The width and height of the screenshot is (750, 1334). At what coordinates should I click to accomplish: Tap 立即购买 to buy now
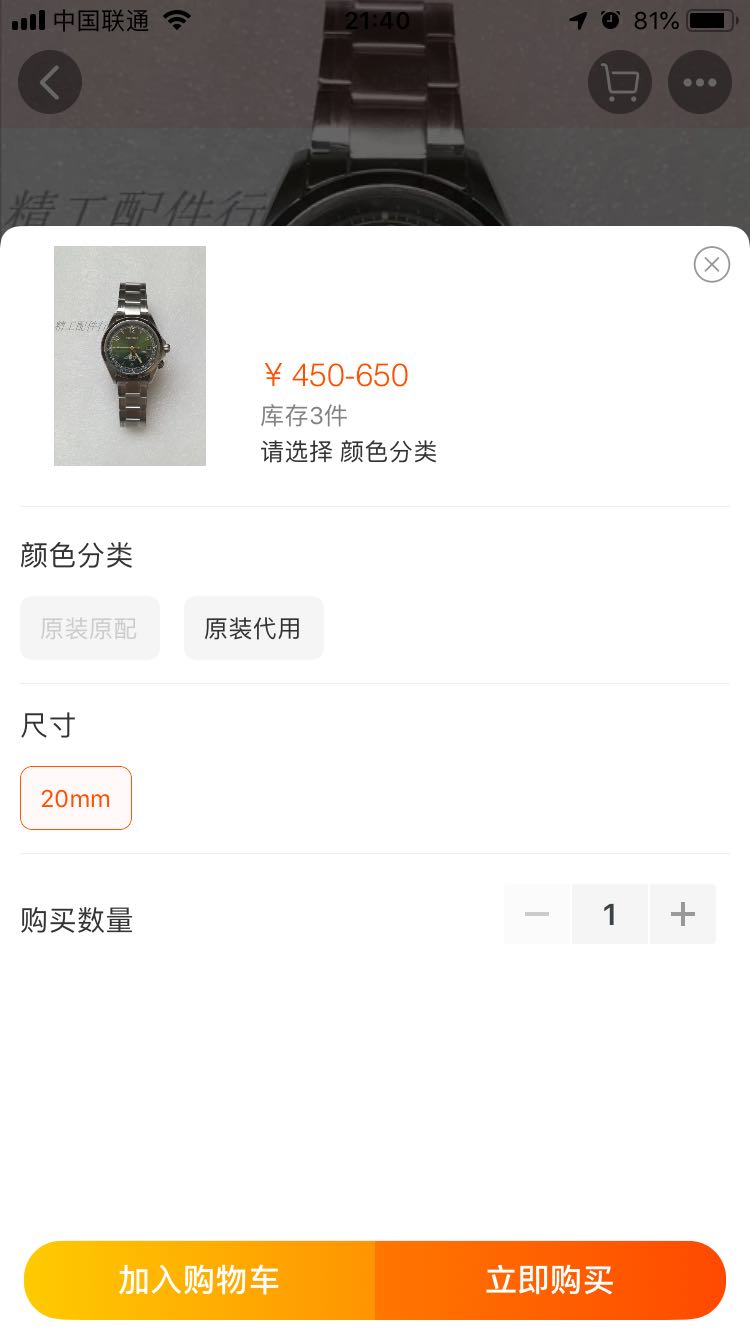click(x=550, y=1280)
